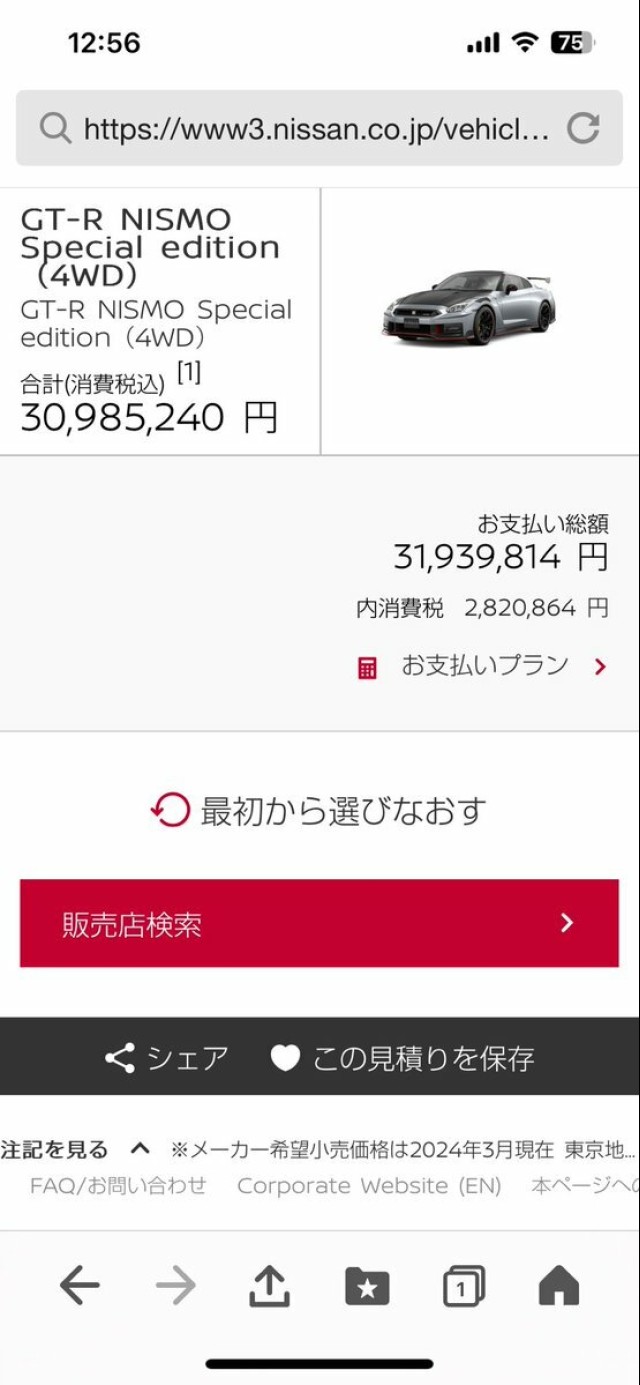Open bookmarks folder icon
Viewport: 640px width, 1385px height.
367,1286
